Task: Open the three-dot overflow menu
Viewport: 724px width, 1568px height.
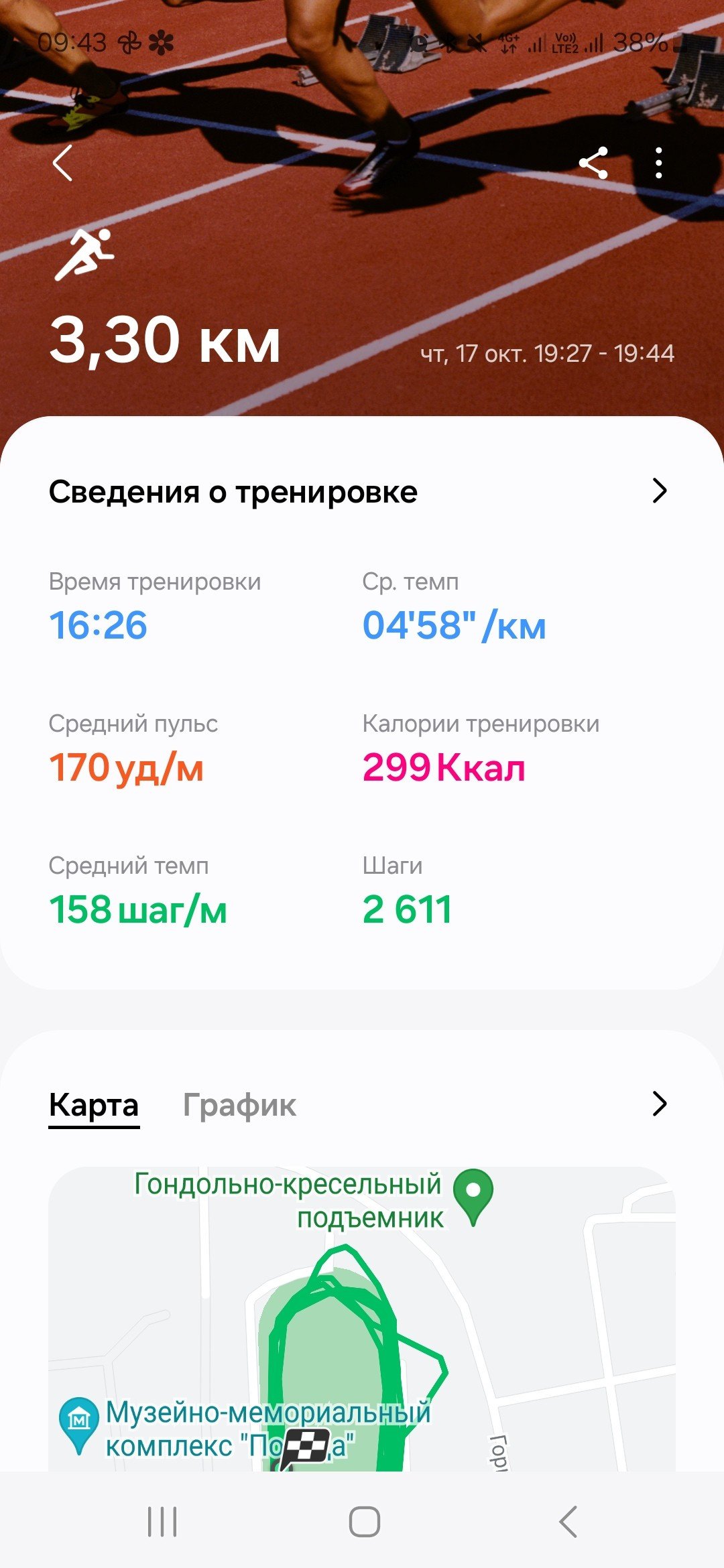Action: coord(659,163)
